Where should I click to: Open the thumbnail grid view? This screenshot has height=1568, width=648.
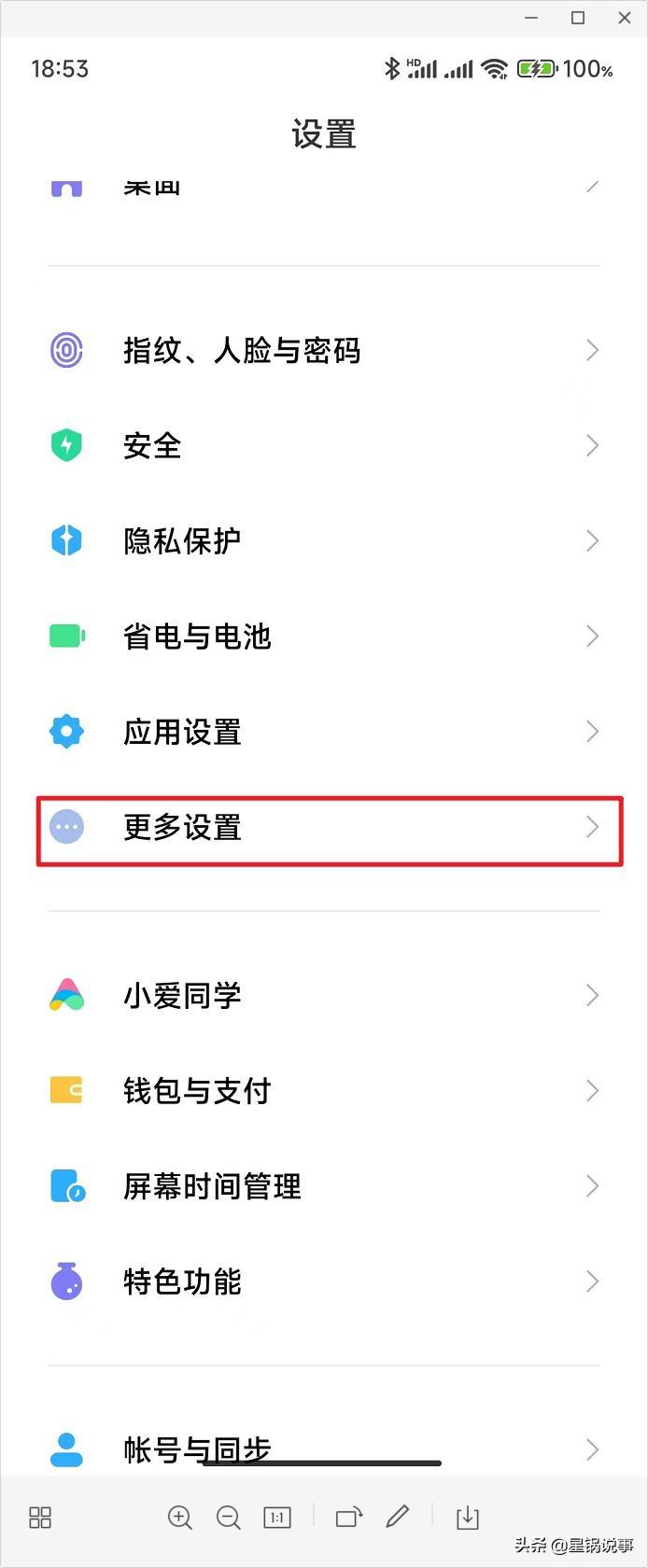tap(40, 1518)
